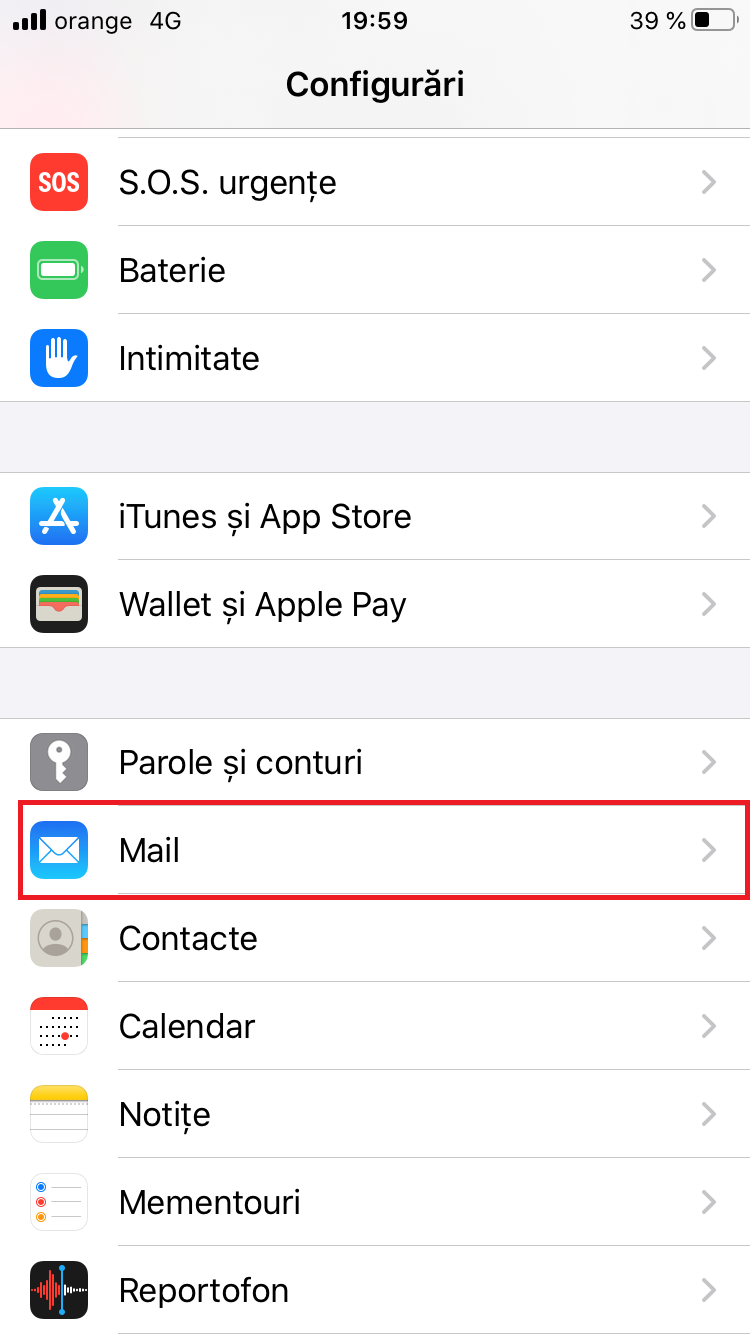Select Parole și conturi
750x1334 pixels.
click(x=375, y=762)
